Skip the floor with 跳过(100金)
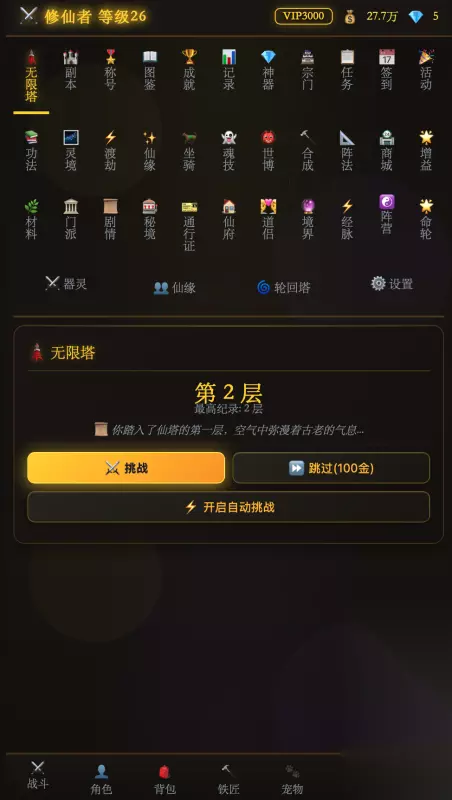This screenshot has width=452, height=800. point(331,468)
